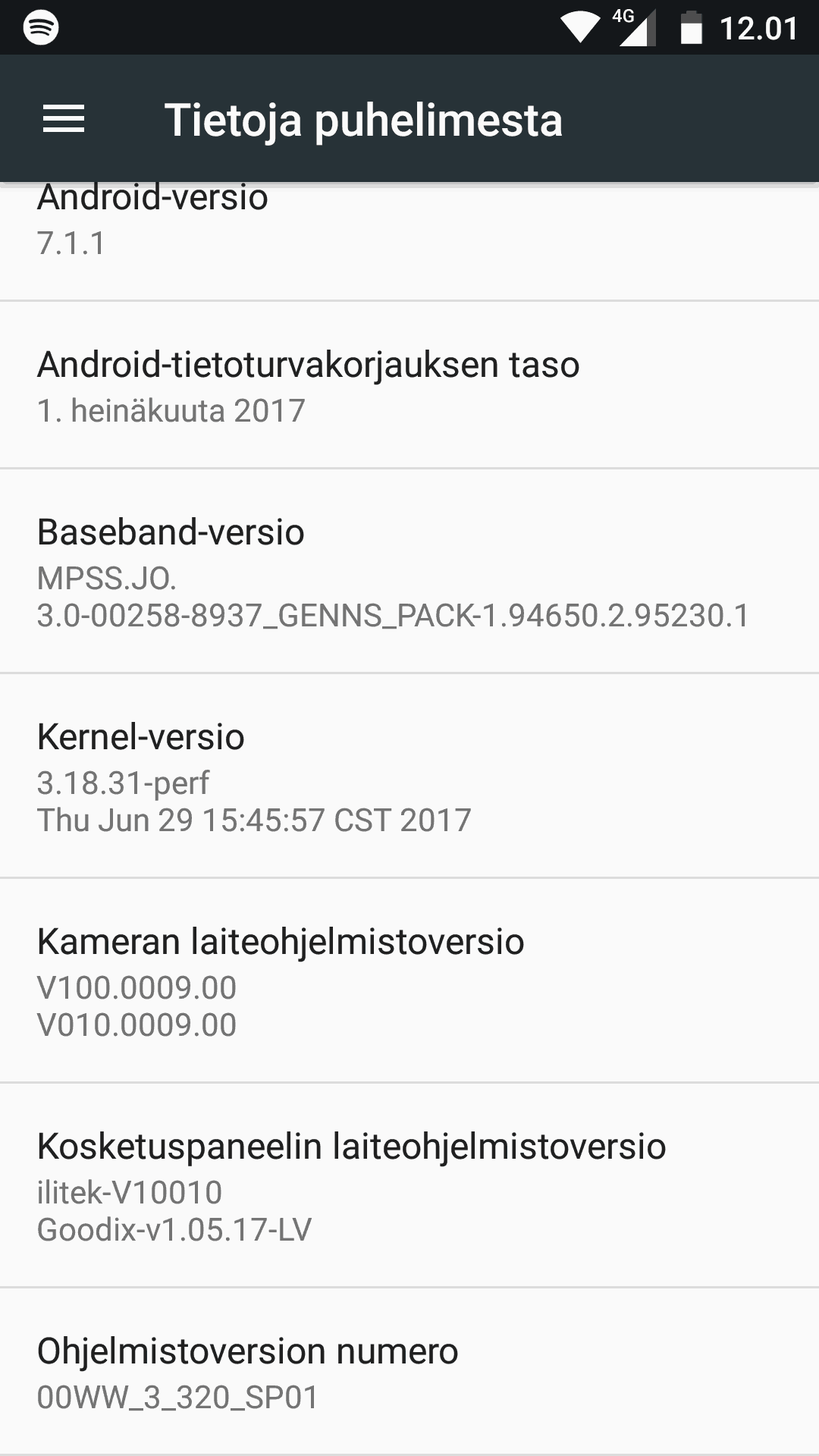Tap the Kernel-versio row
This screenshot has width=819, height=1456.
point(409,776)
